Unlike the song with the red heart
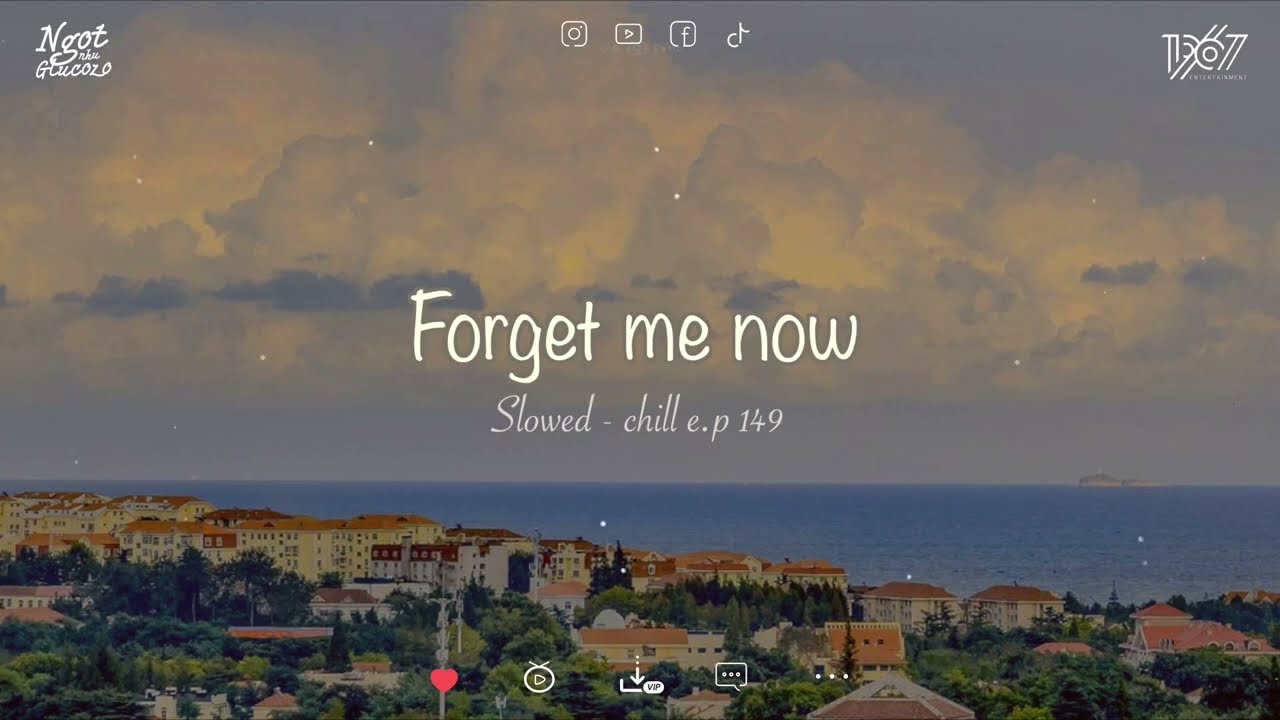Screen dimensions: 1280x720 (443, 680)
